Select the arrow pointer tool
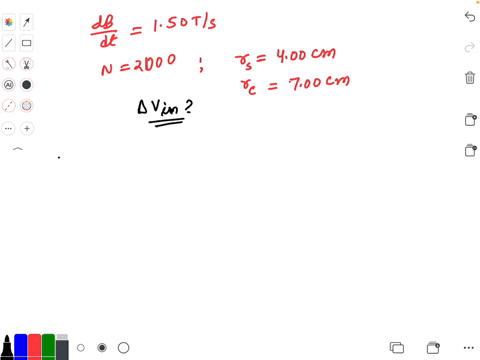 pos(26,22)
